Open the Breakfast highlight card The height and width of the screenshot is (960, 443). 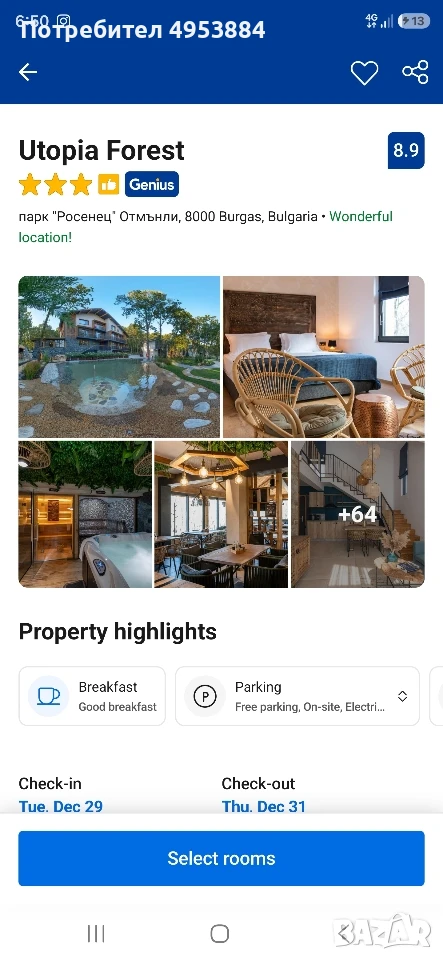point(92,696)
